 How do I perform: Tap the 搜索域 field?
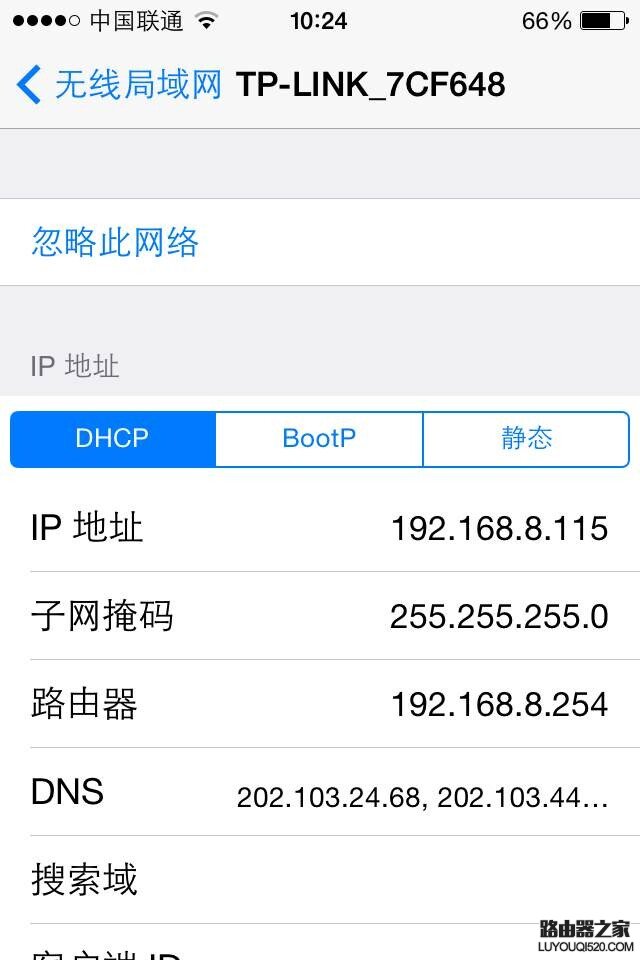coord(320,880)
